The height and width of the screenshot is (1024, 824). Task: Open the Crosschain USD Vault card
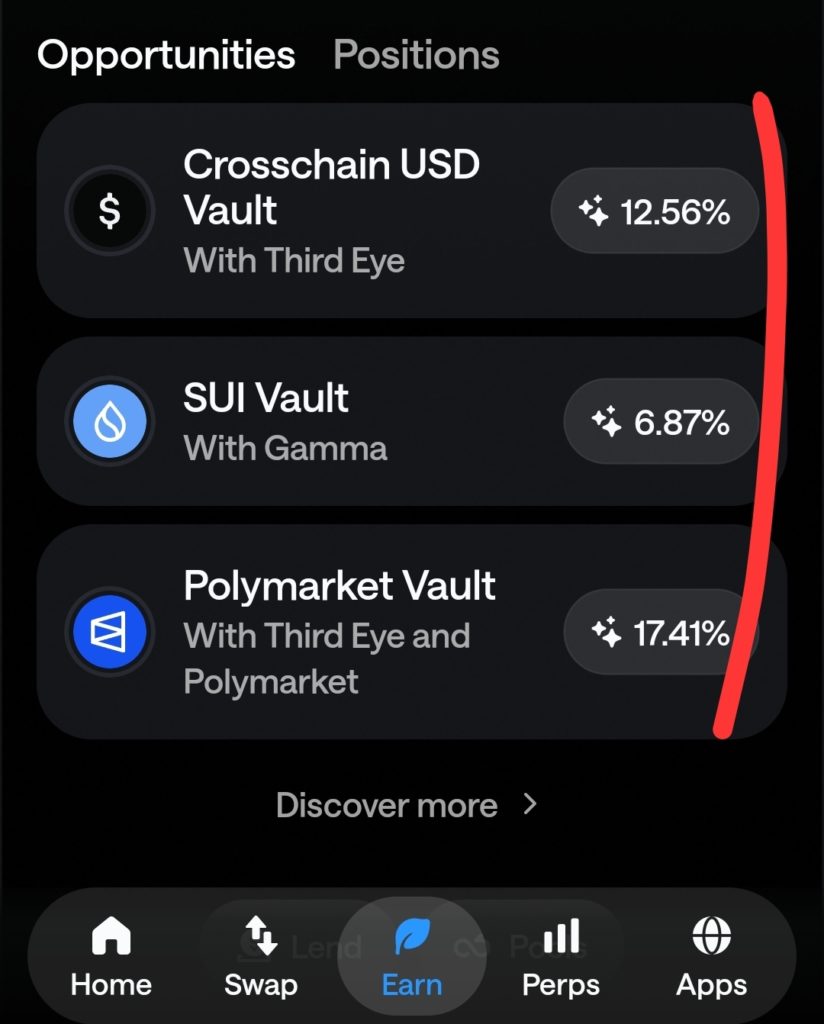coord(330,211)
